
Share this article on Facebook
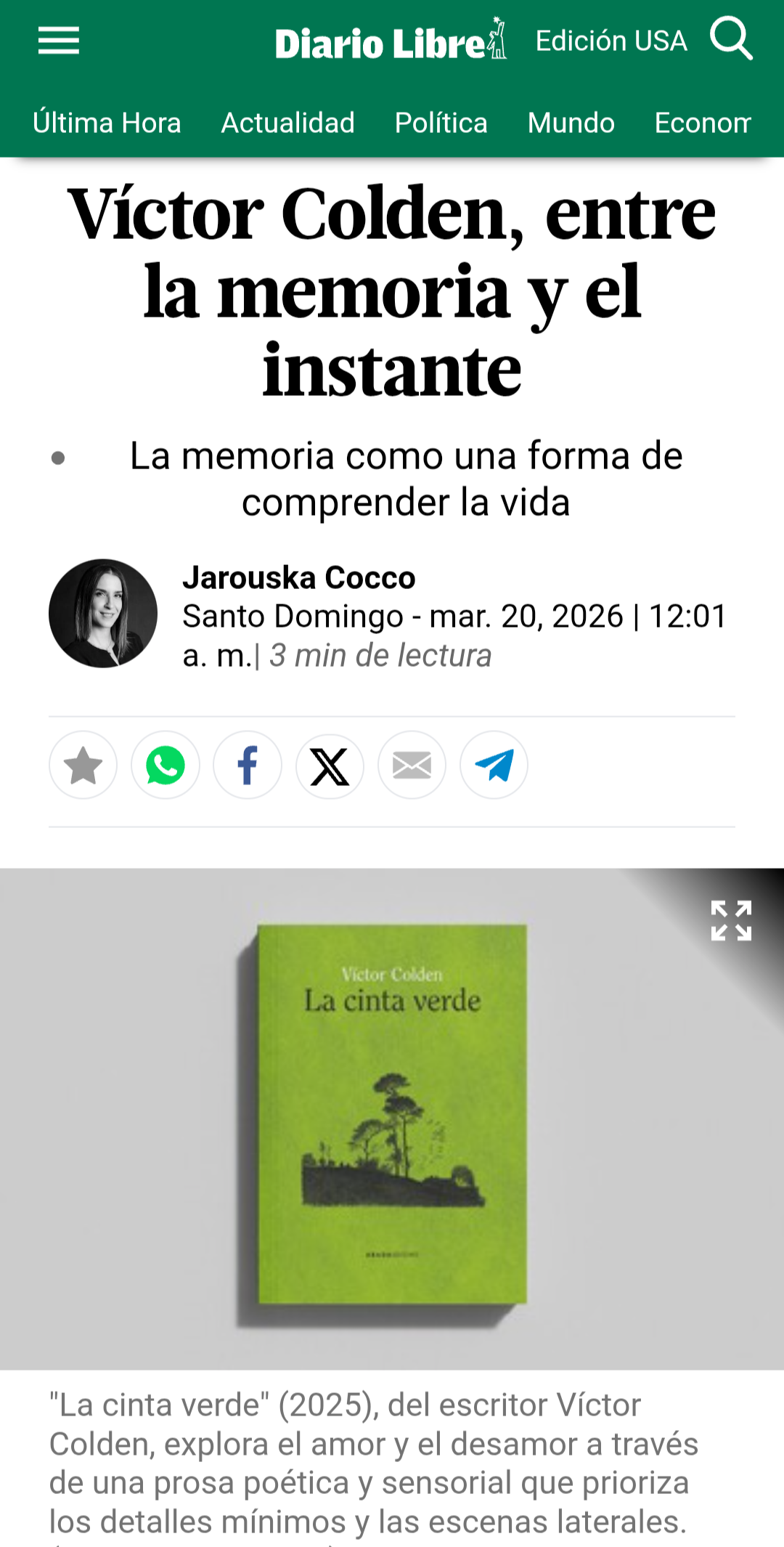pyautogui.click(x=248, y=765)
